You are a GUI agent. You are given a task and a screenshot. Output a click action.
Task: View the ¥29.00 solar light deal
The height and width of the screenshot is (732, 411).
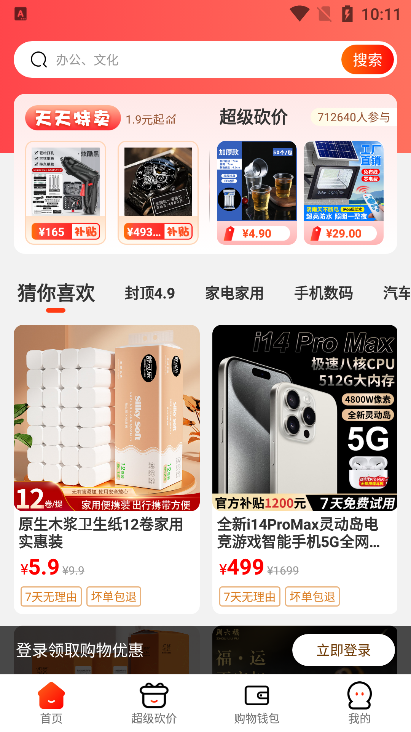click(344, 193)
